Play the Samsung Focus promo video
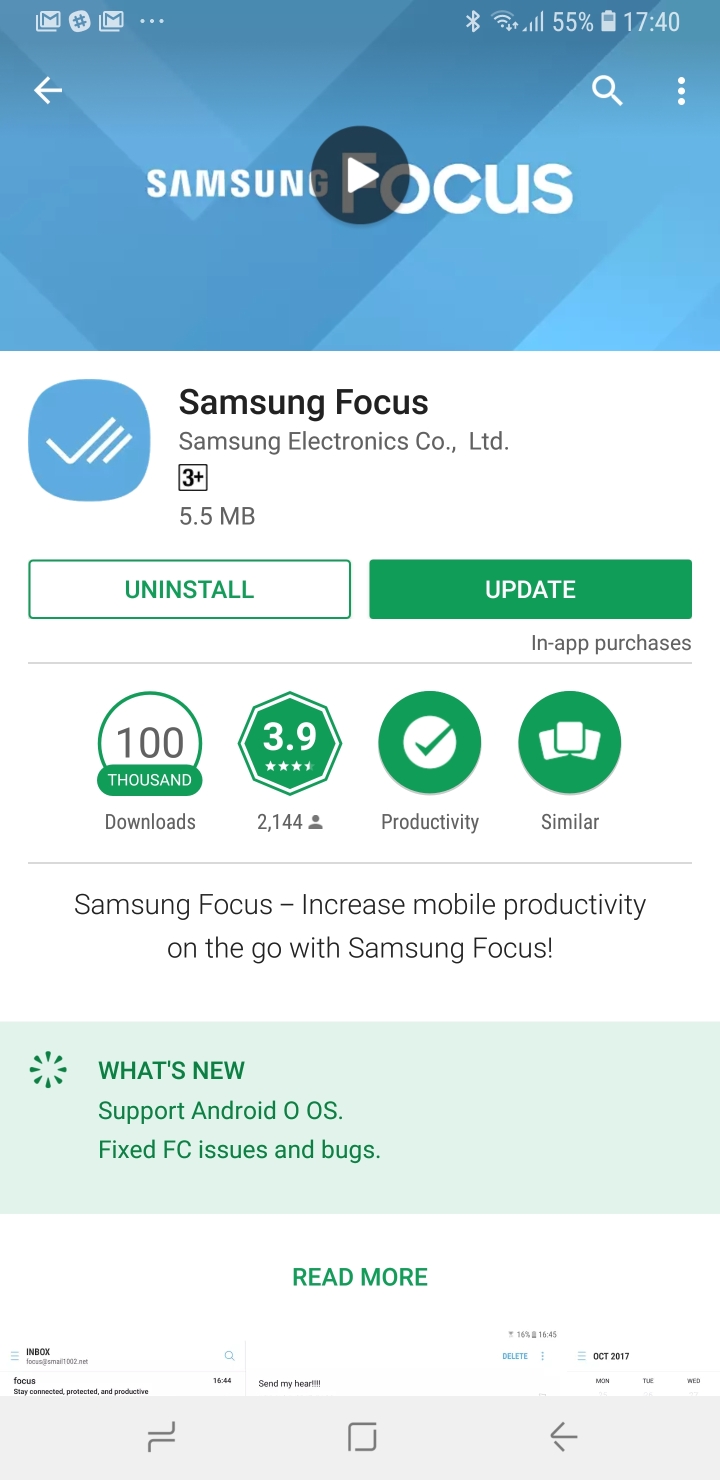The image size is (720, 1480). click(x=360, y=177)
